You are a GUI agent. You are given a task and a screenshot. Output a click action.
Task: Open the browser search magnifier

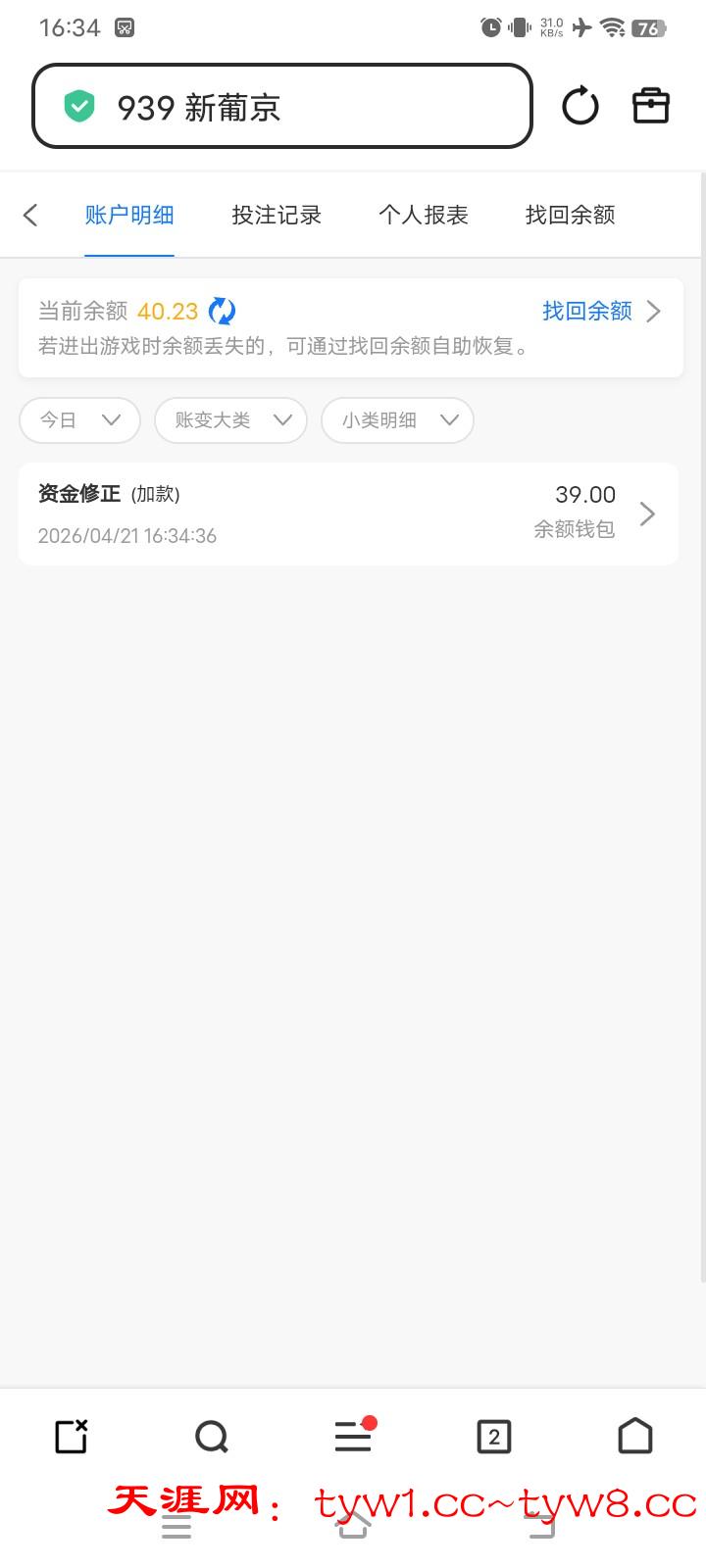click(x=212, y=1437)
